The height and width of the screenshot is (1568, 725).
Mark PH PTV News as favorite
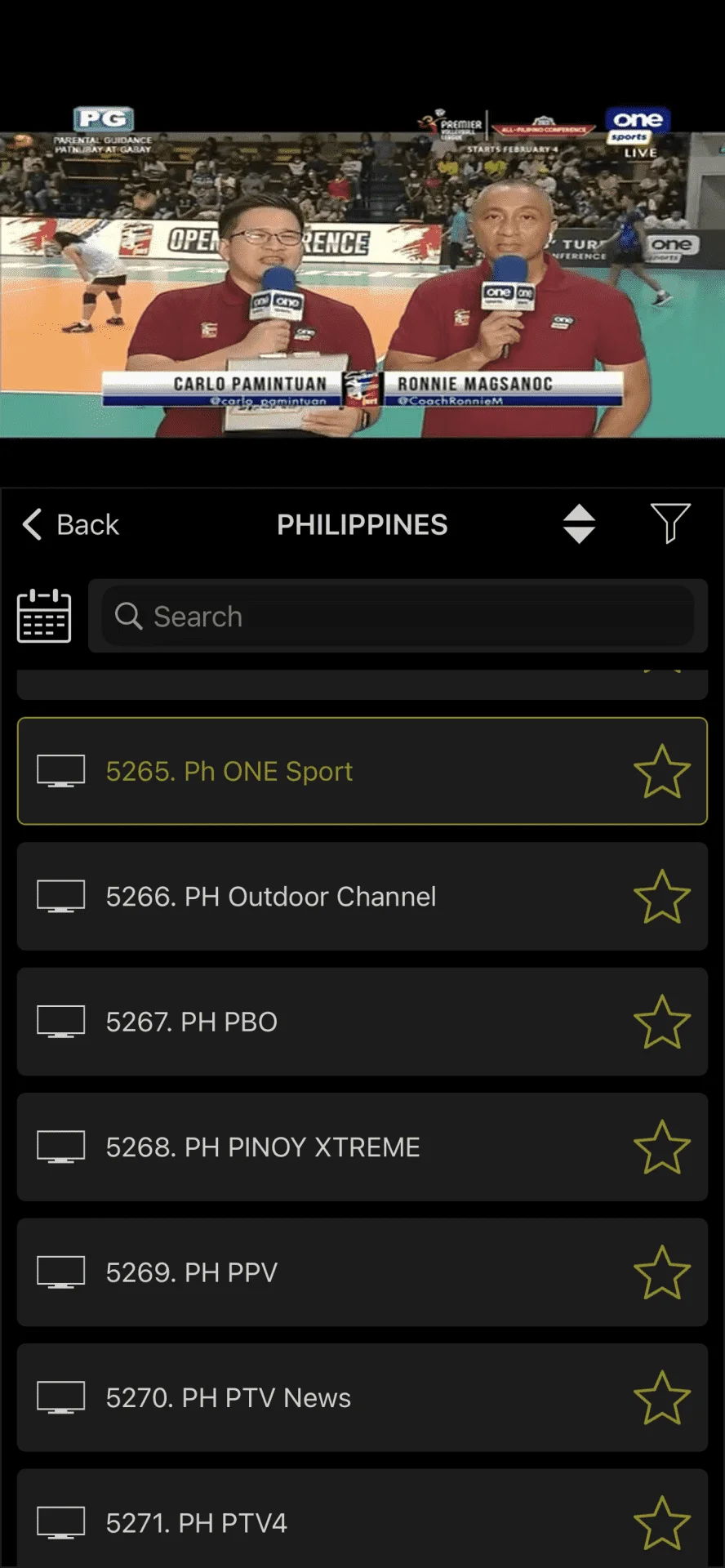tap(662, 1398)
